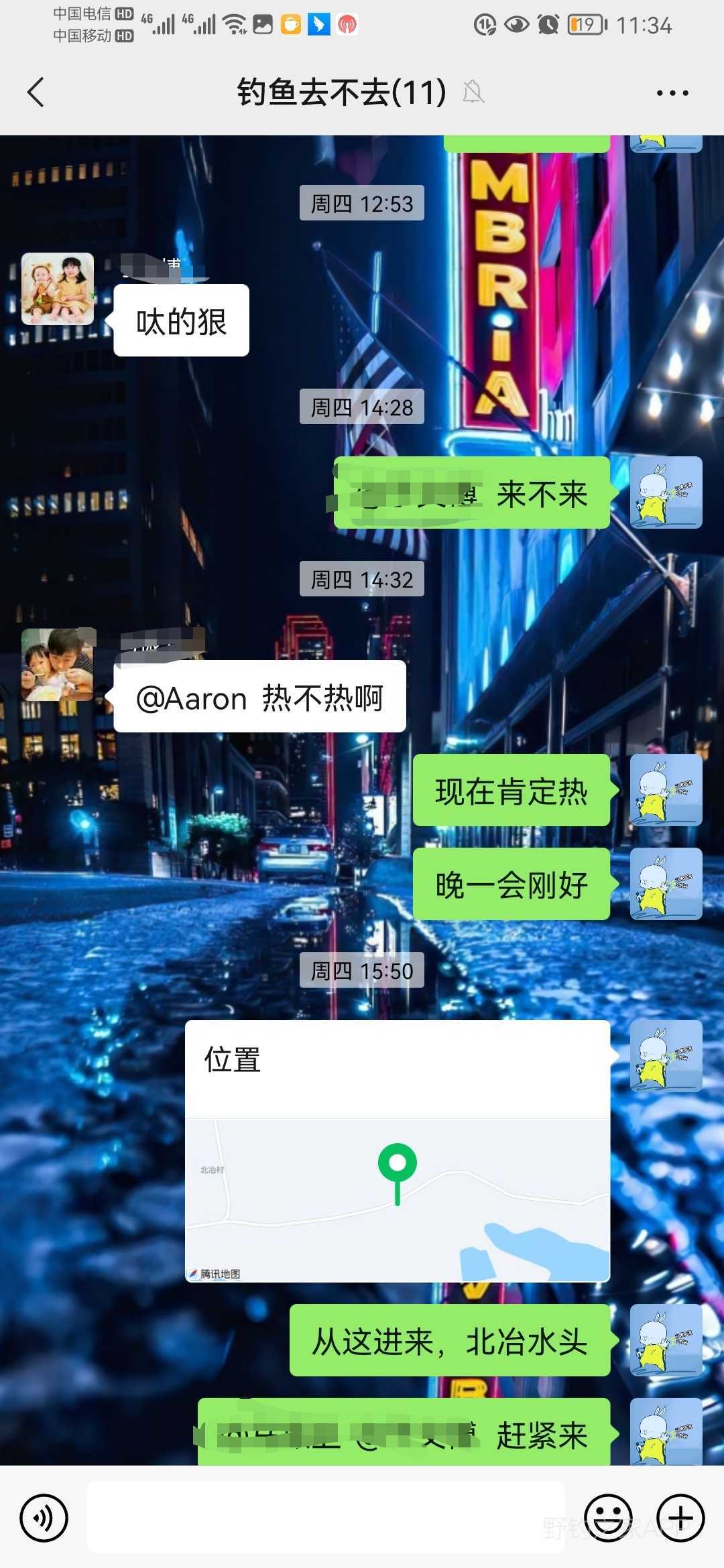Screen dimensions: 724x1568
Task: Switch to voice message input
Action: tap(44, 1517)
